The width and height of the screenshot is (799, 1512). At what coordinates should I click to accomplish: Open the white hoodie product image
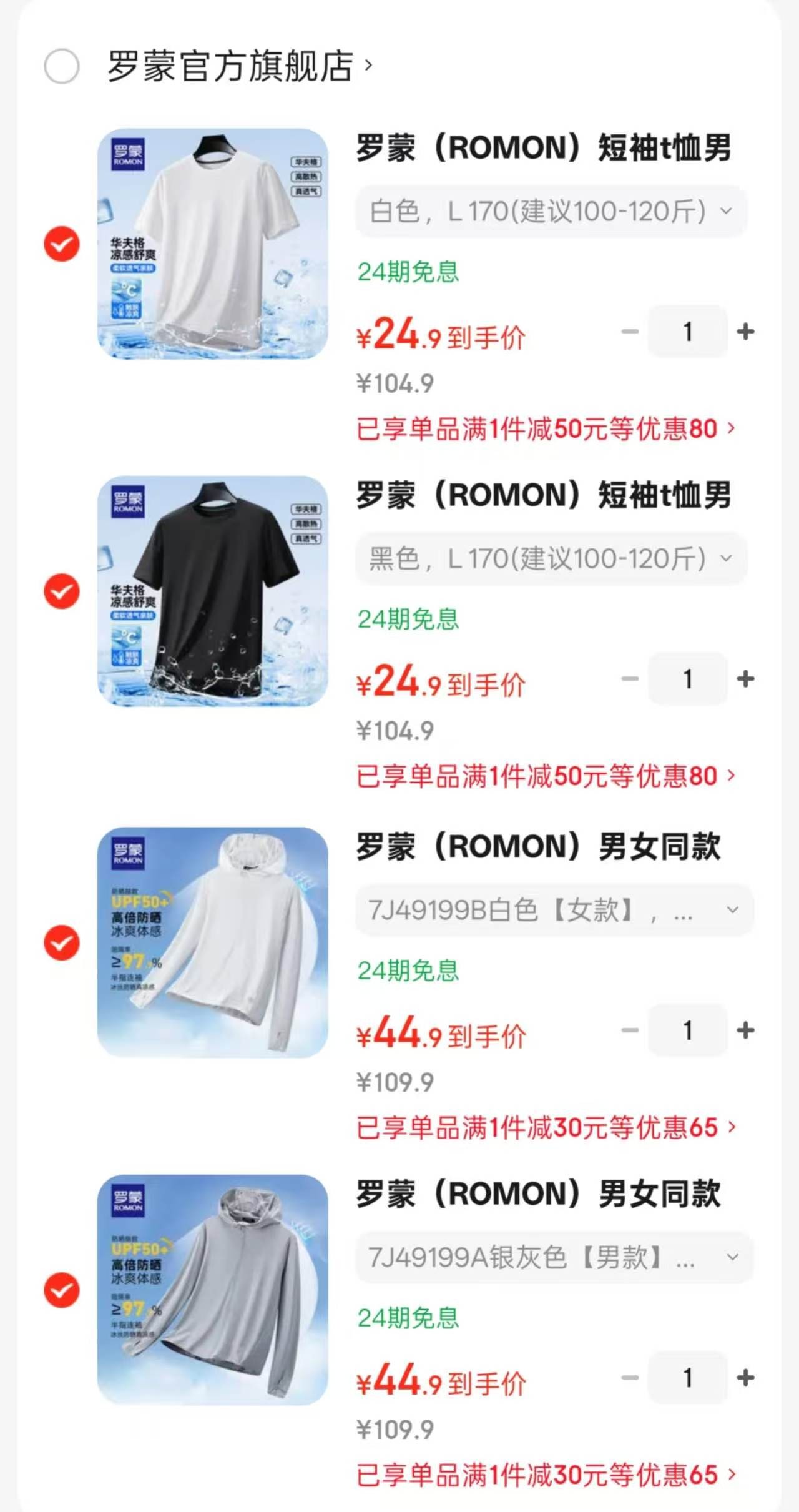pos(213,942)
